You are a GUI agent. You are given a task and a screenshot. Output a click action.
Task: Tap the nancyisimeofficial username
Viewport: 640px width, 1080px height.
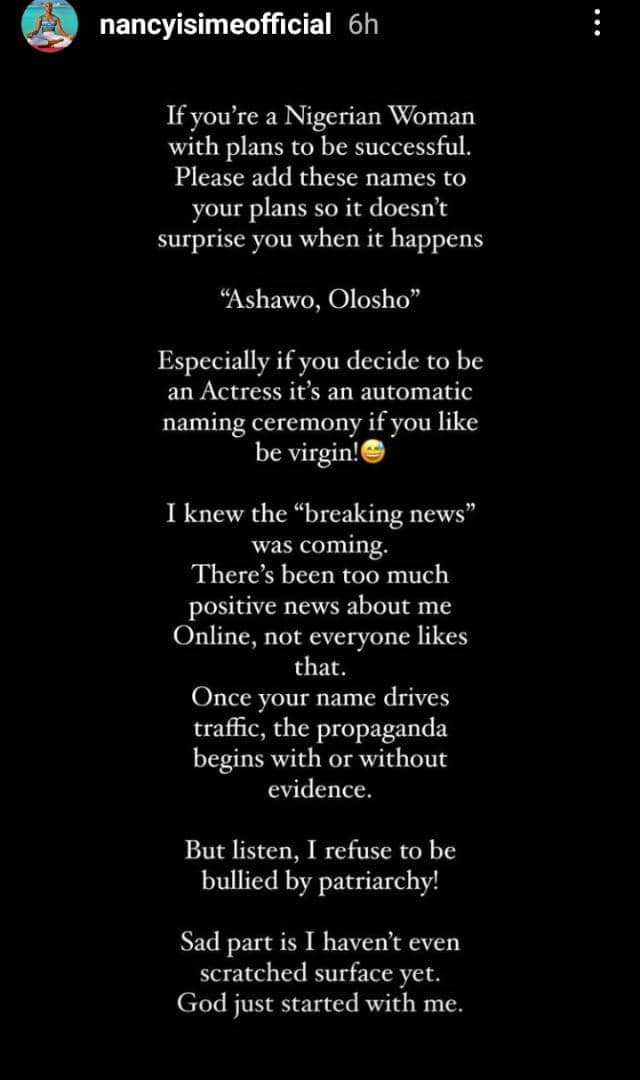pyautogui.click(x=215, y=24)
